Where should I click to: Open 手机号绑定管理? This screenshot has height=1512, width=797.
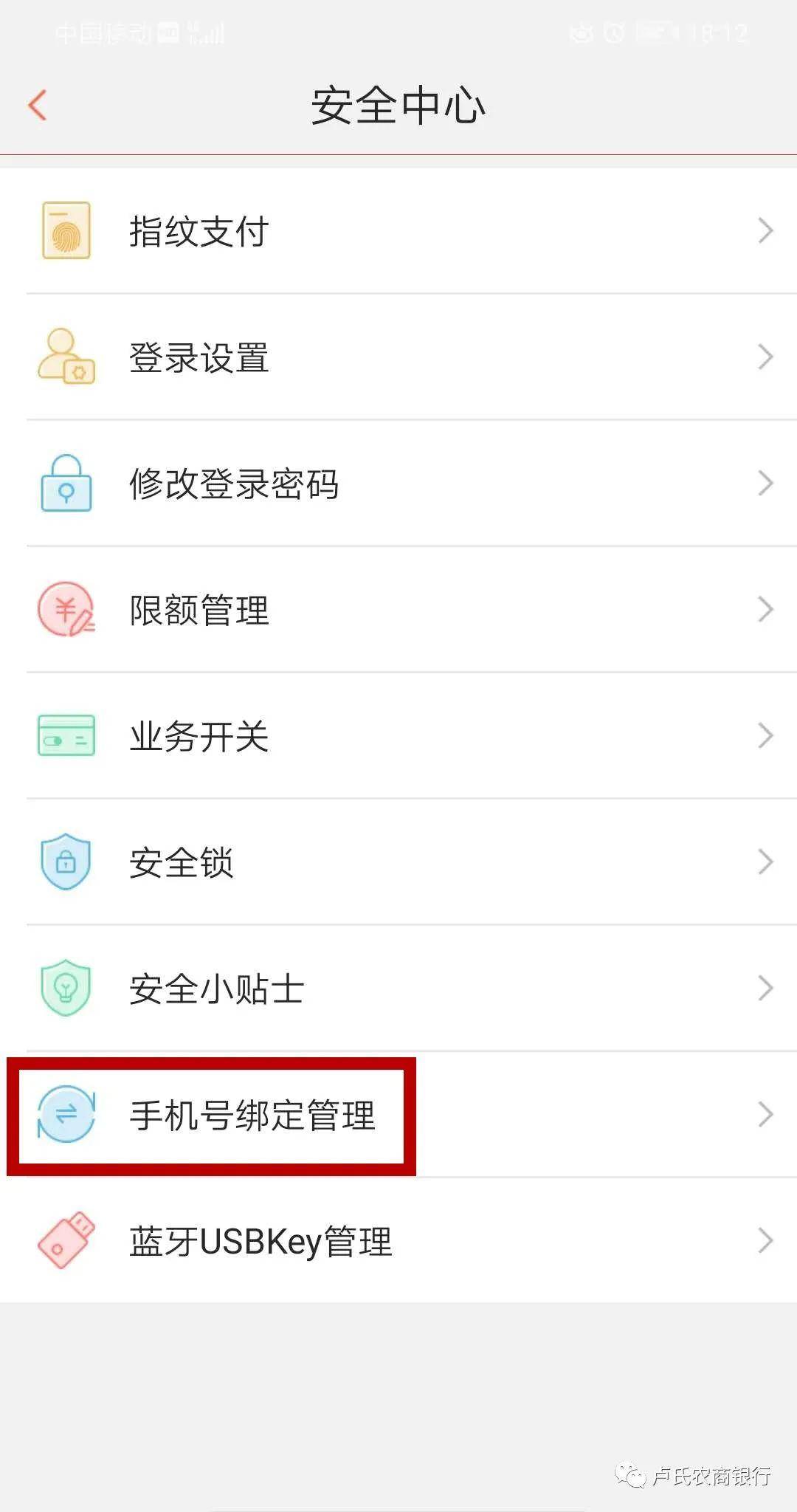(x=398, y=1115)
